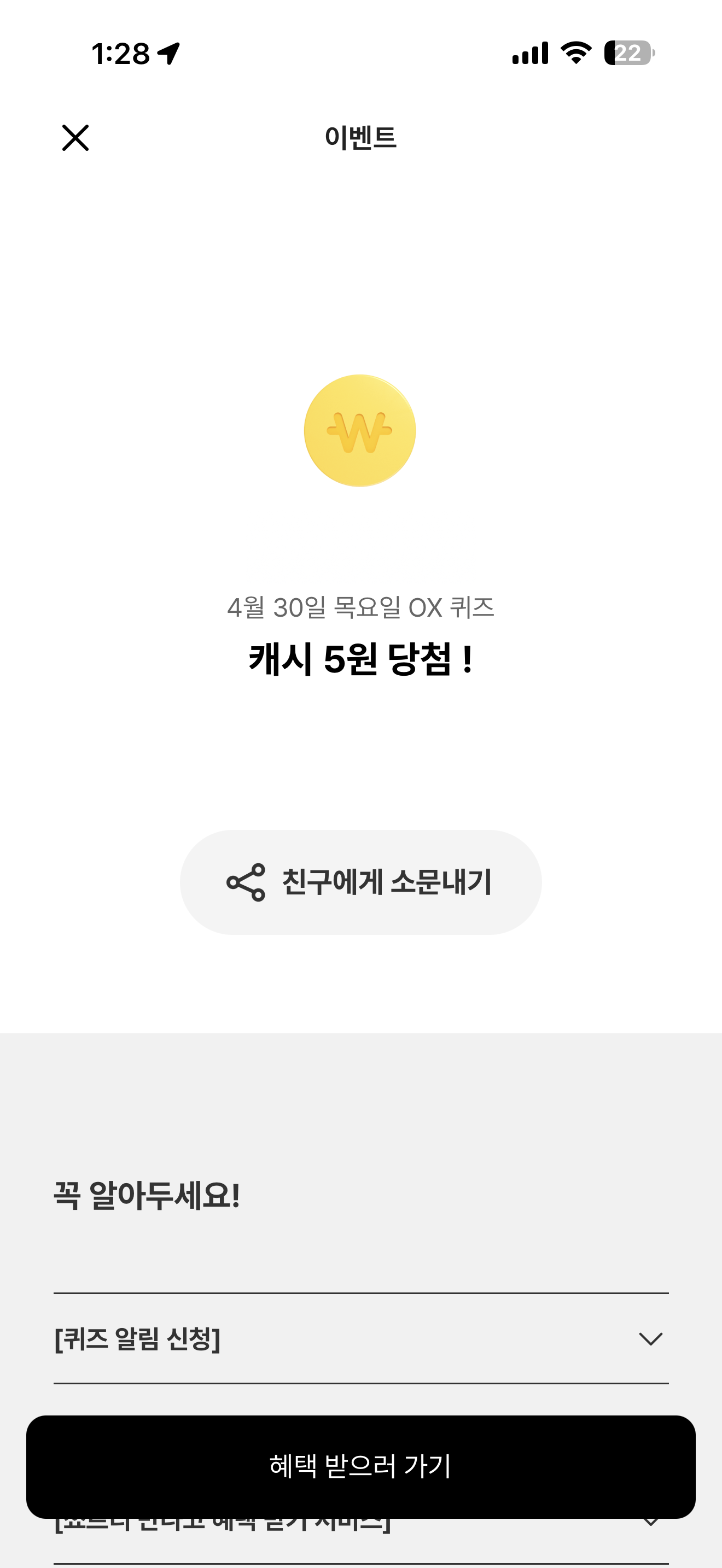Share via 친구에게 소문내기 button

360,882
